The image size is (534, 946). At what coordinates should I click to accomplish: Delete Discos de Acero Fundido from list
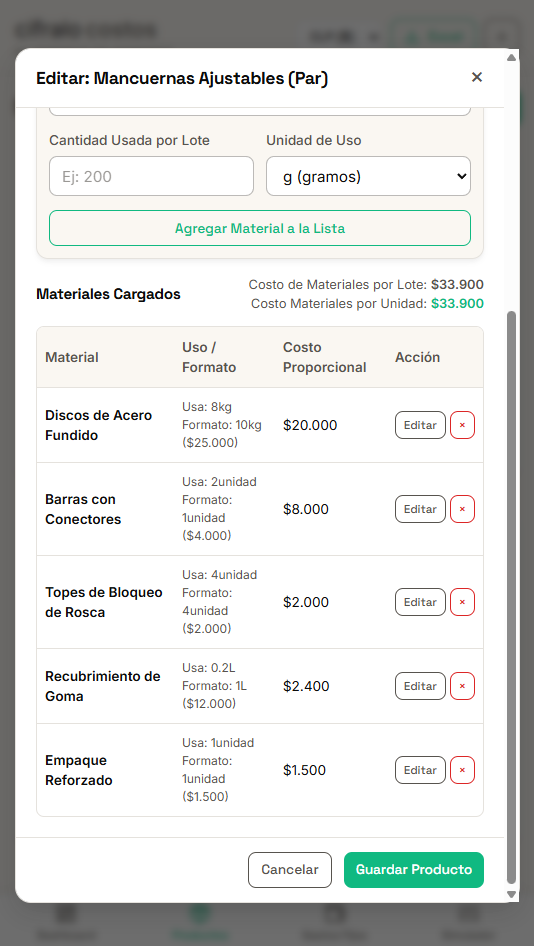(x=462, y=425)
